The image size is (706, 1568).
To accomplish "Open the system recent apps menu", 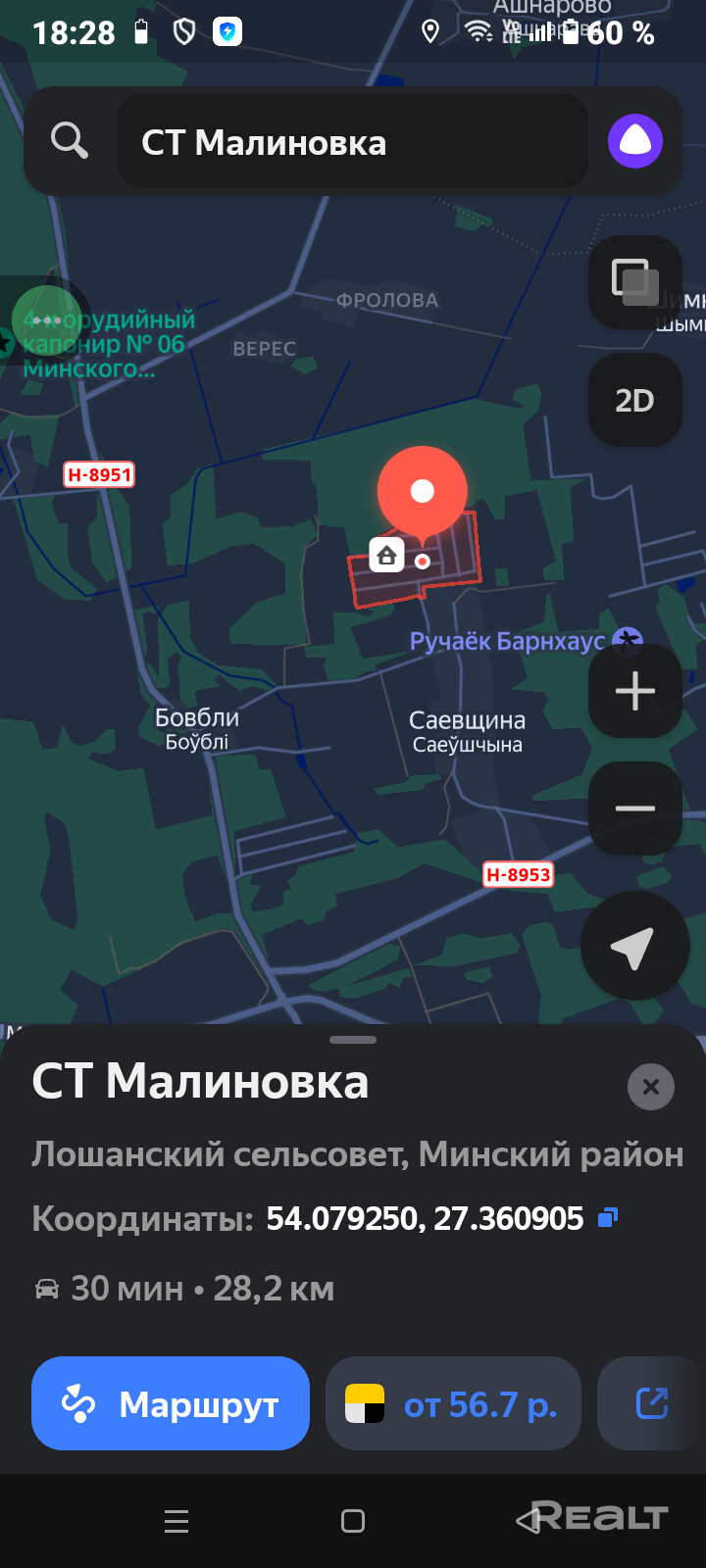I will (x=176, y=1521).
